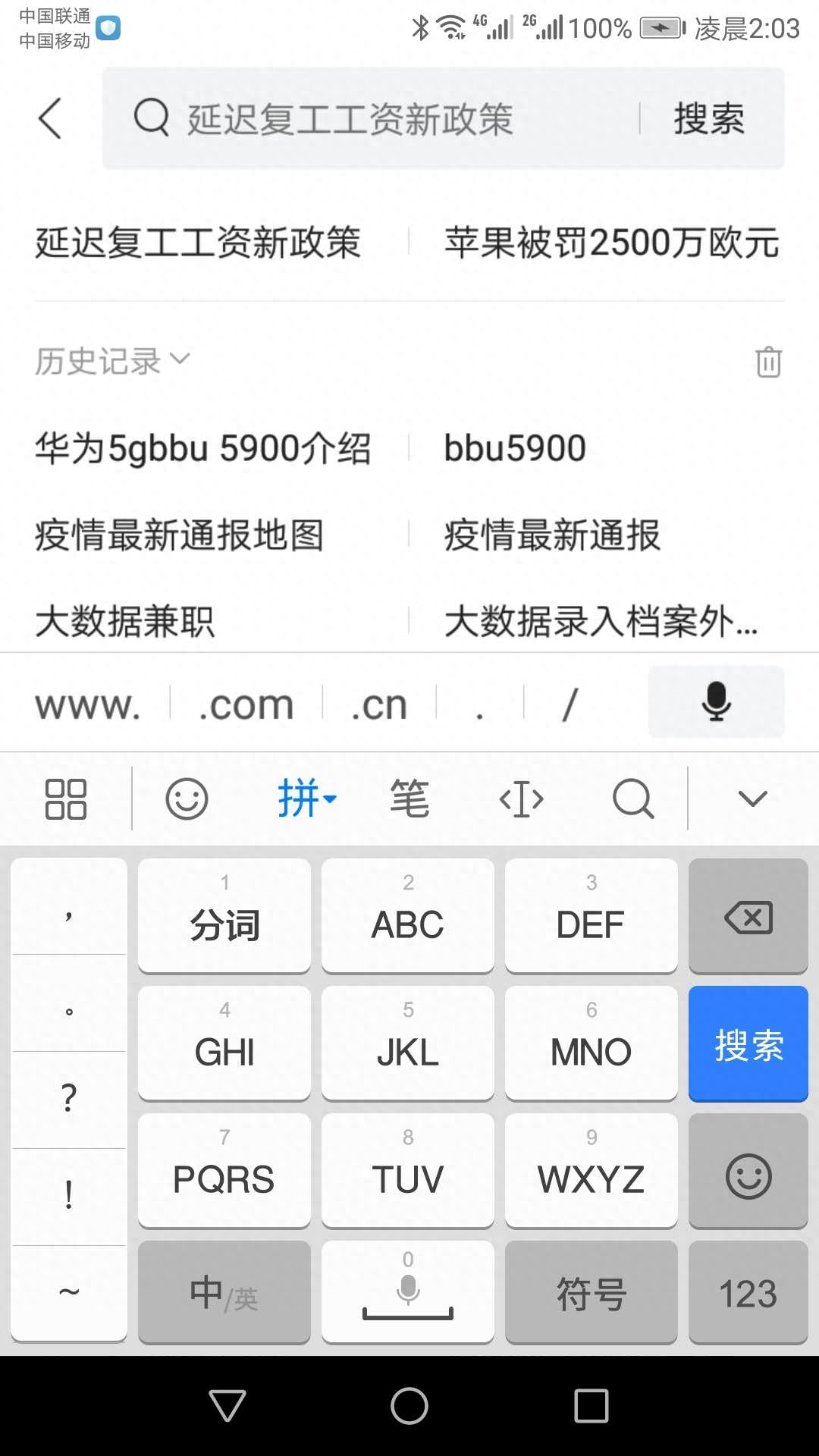Select suggestion 延迟复工工资新政策
The width and height of the screenshot is (819, 1456).
click(x=199, y=242)
